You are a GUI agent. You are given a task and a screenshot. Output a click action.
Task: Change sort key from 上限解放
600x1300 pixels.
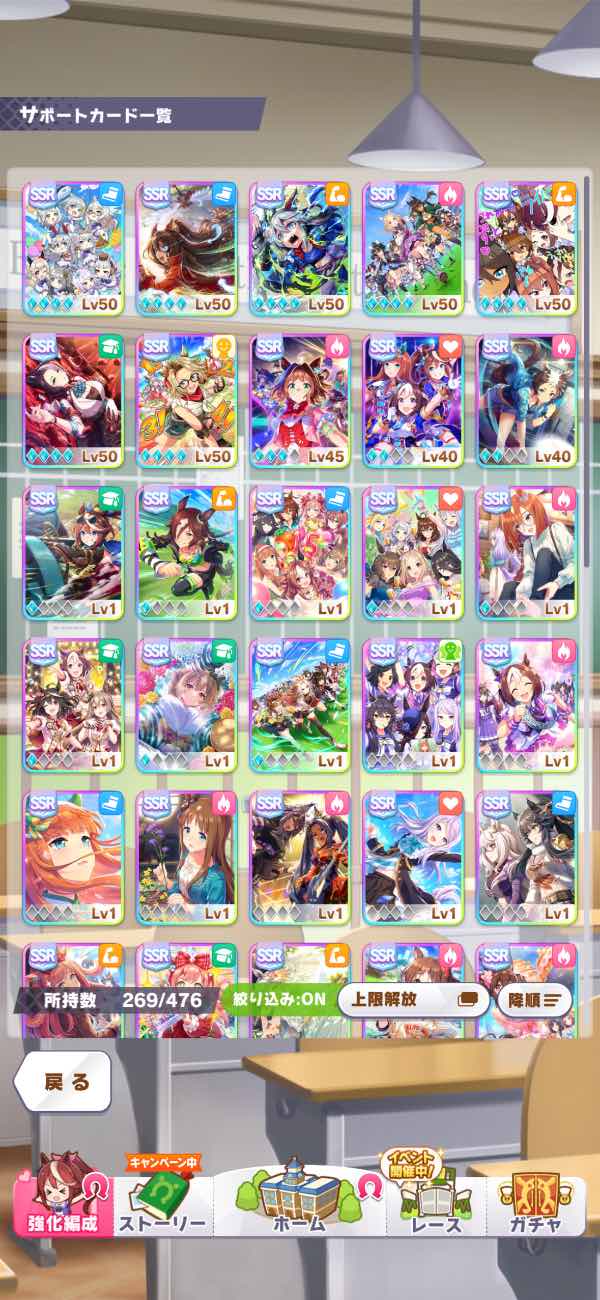tap(413, 999)
